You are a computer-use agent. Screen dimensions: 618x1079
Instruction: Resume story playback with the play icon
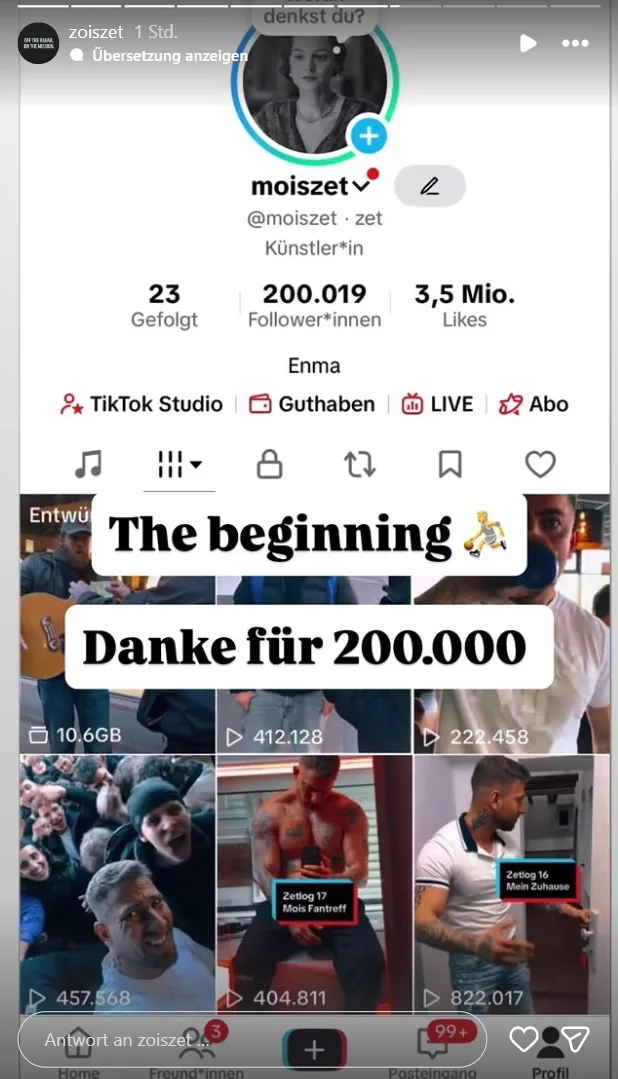coord(528,43)
